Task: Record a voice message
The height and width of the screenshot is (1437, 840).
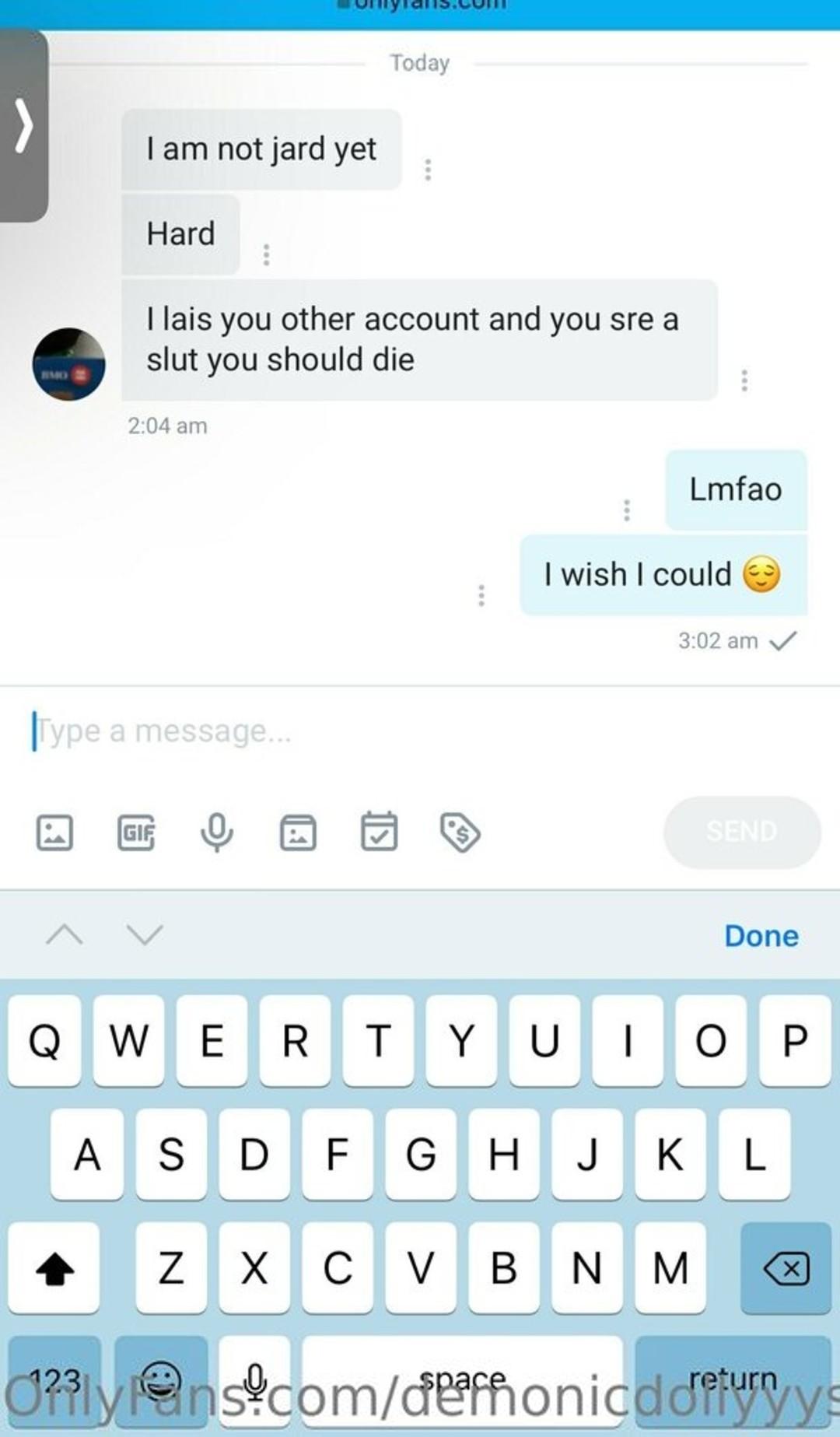Action: pyautogui.click(x=217, y=832)
